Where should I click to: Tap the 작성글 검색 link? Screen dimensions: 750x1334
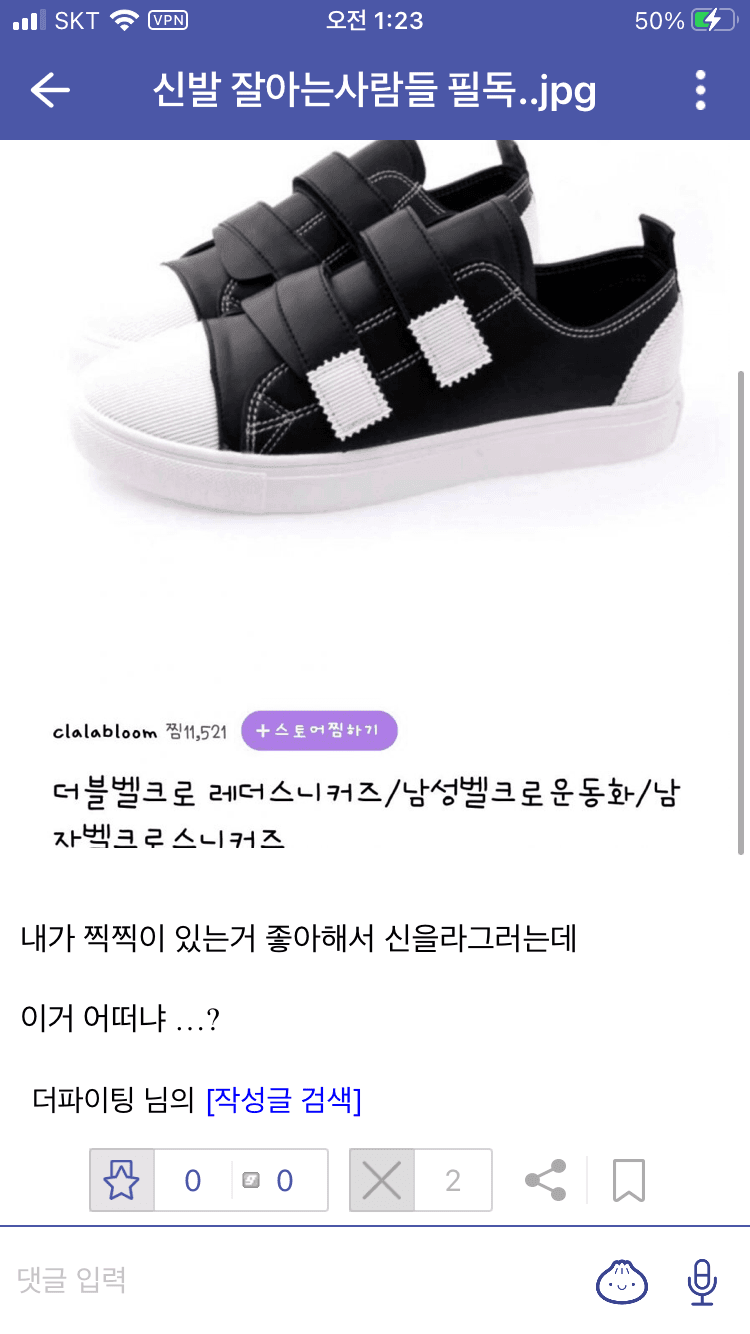click(x=283, y=1101)
